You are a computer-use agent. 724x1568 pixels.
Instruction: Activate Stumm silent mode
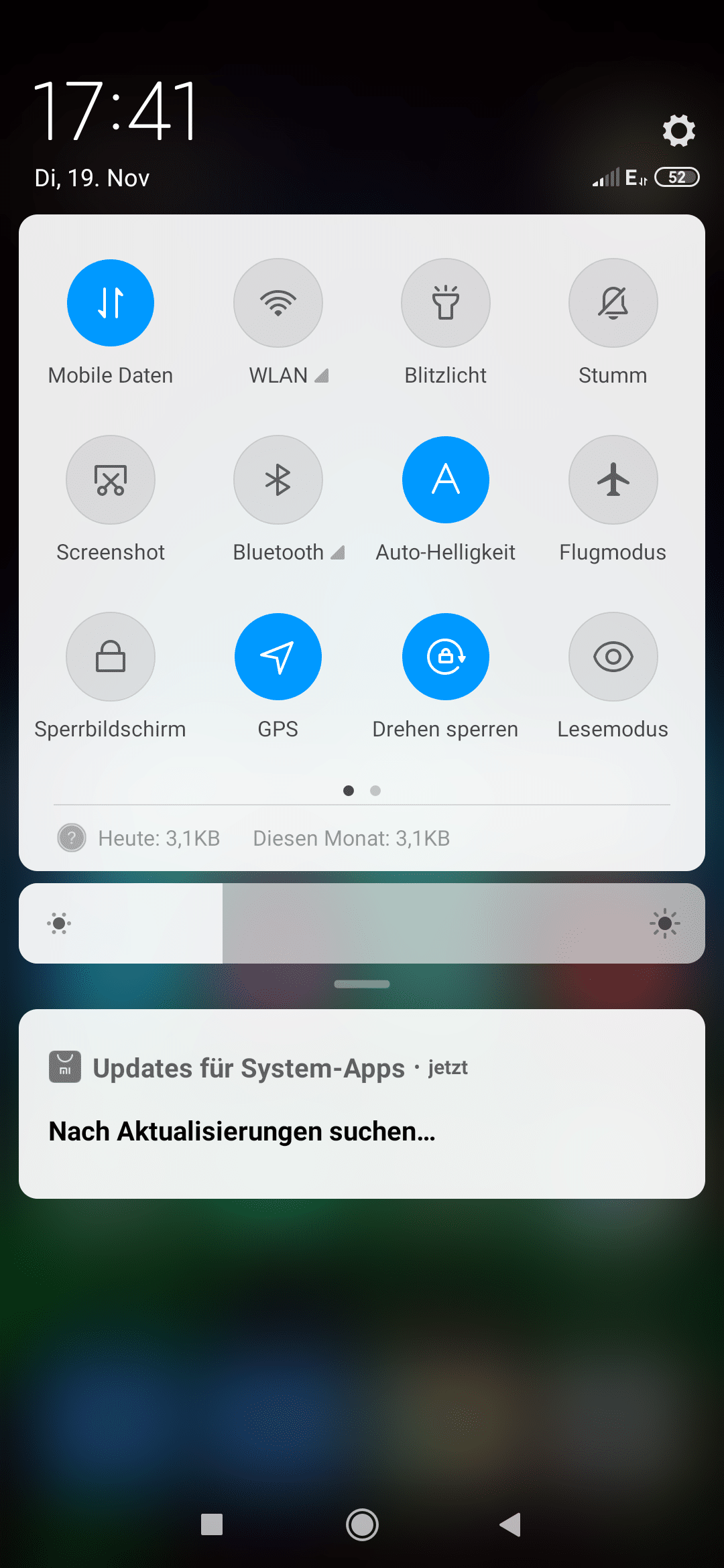(613, 303)
